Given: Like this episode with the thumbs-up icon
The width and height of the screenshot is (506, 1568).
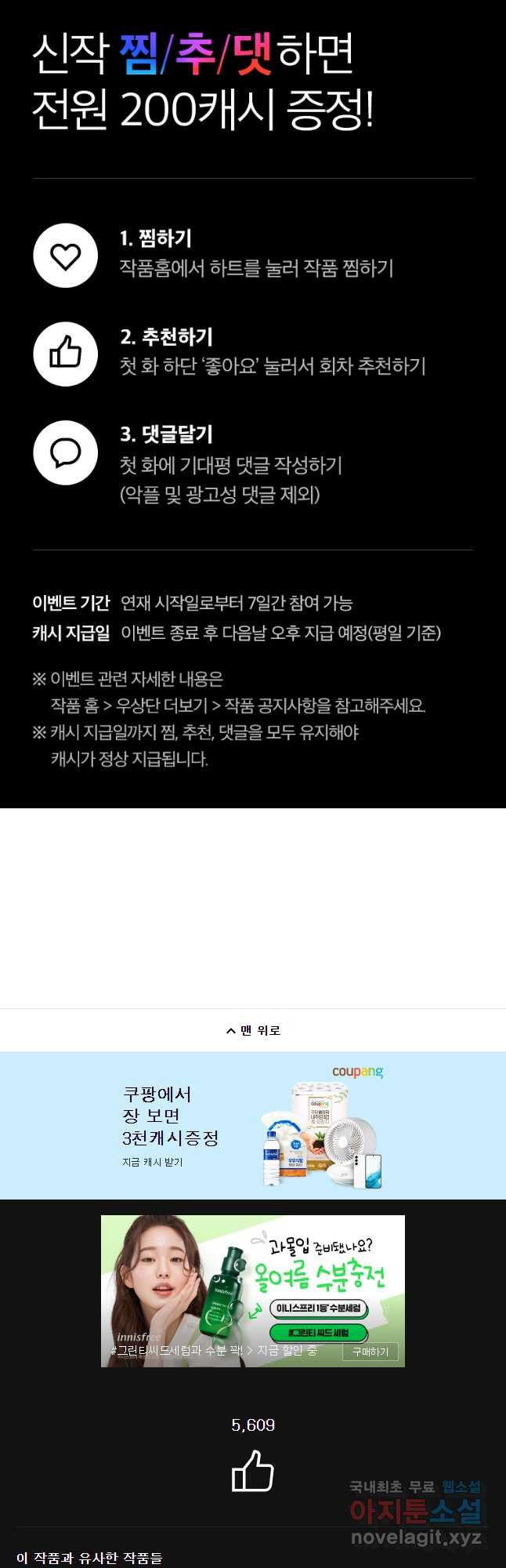Looking at the screenshot, I should point(252,1471).
